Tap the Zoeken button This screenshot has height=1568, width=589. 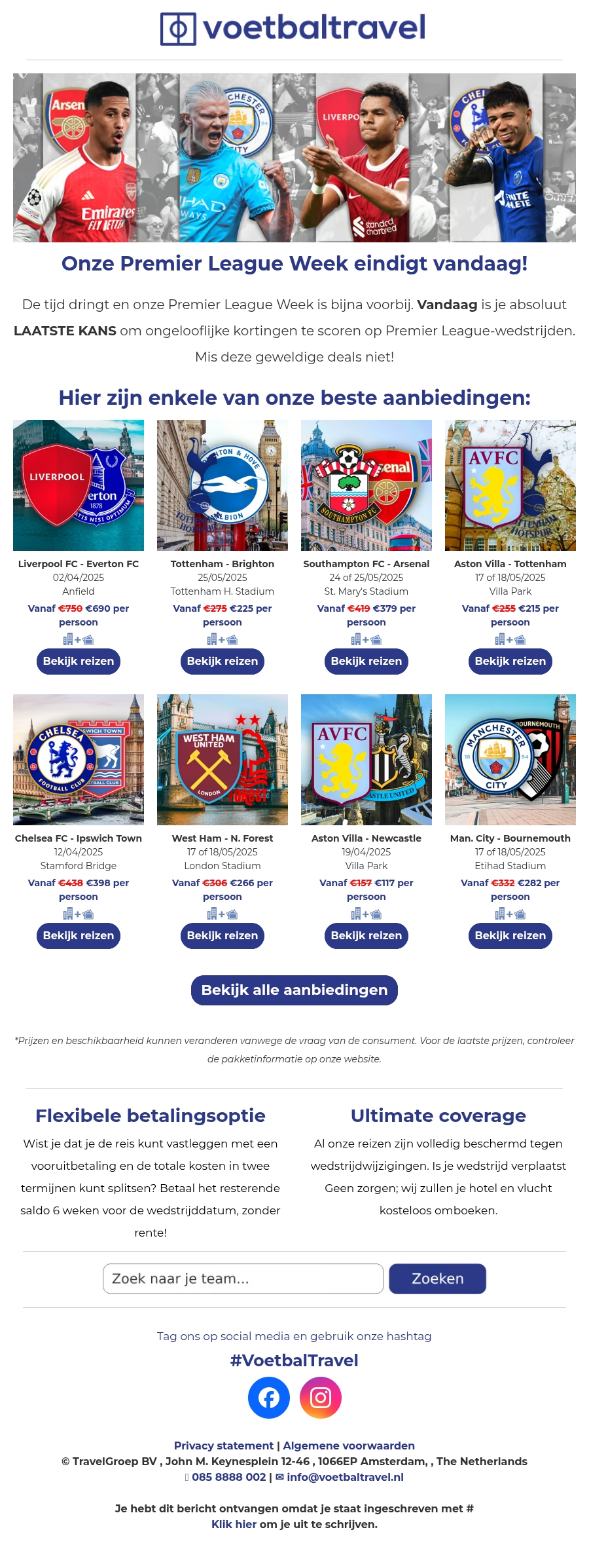[x=437, y=1279]
